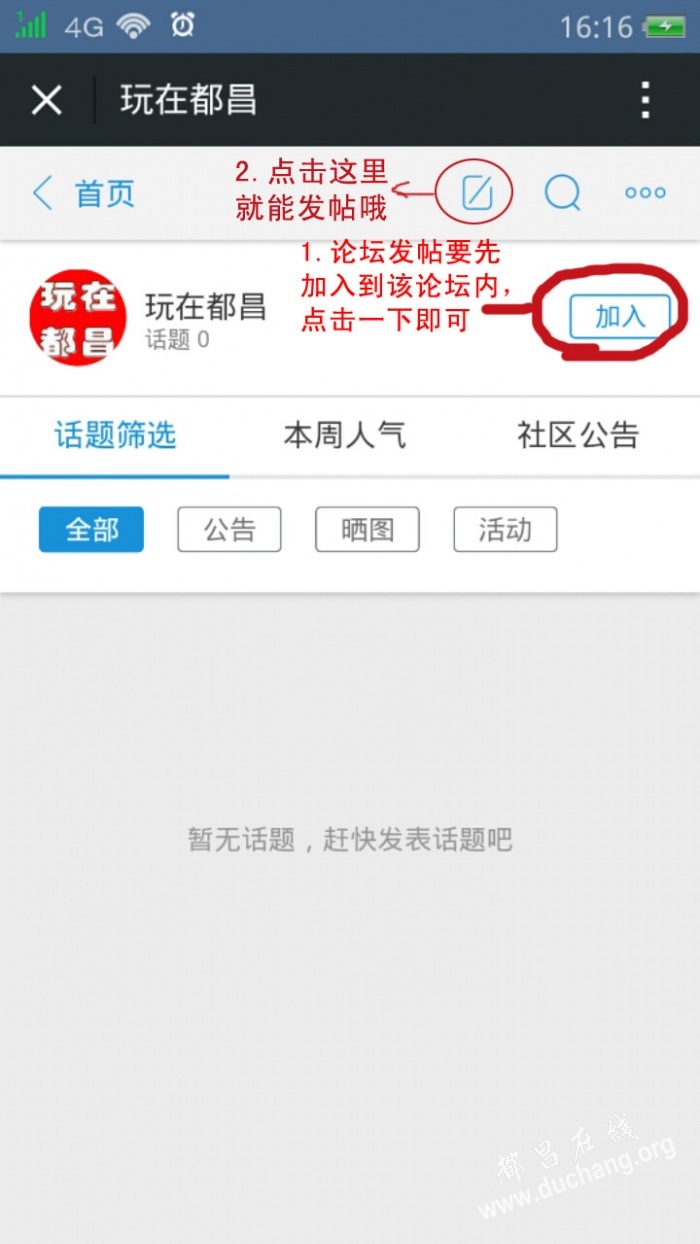Go back to 首页
The height and width of the screenshot is (1244, 700).
pyautogui.click(x=84, y=193)
